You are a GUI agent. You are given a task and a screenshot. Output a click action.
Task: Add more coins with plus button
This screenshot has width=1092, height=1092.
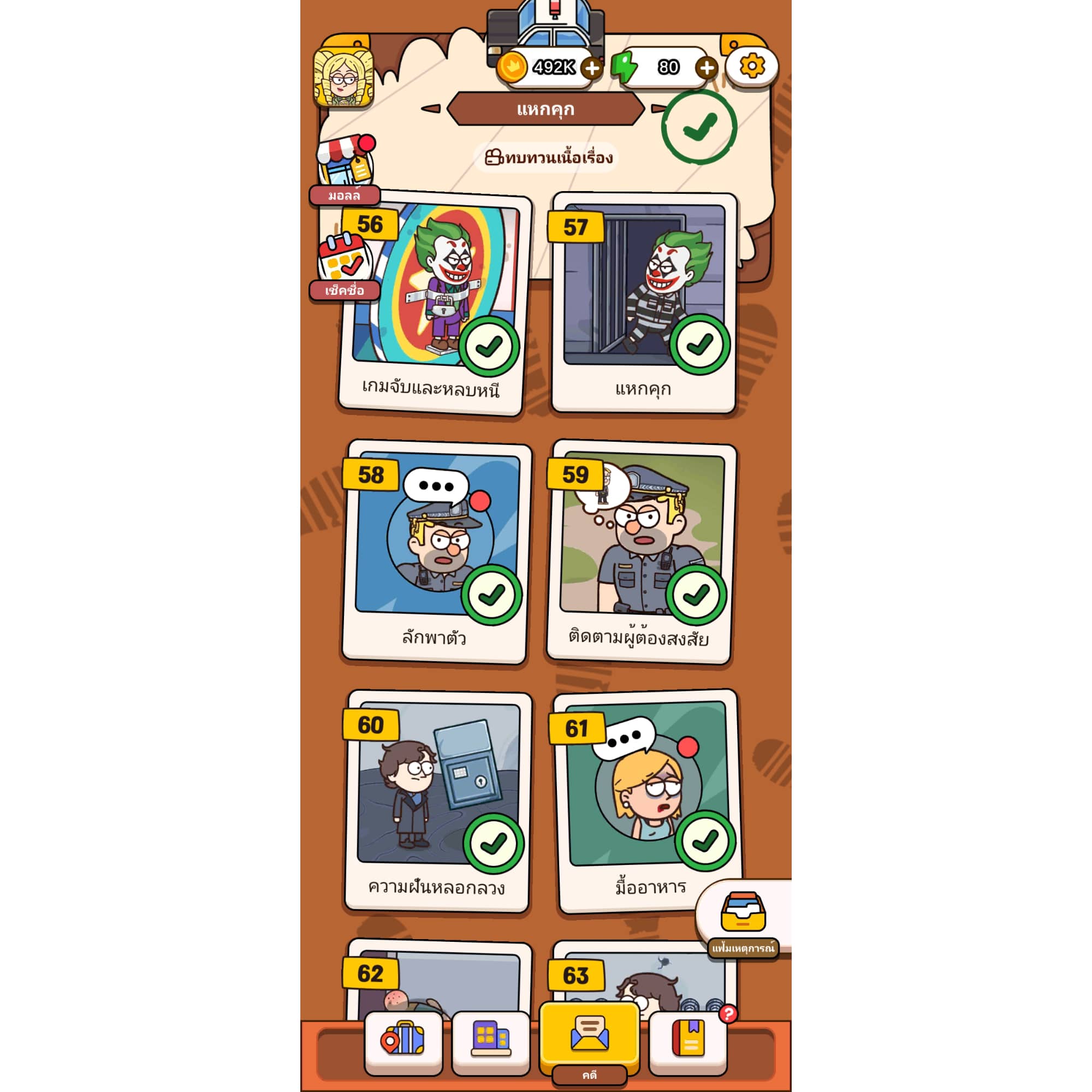click(592, 68)
